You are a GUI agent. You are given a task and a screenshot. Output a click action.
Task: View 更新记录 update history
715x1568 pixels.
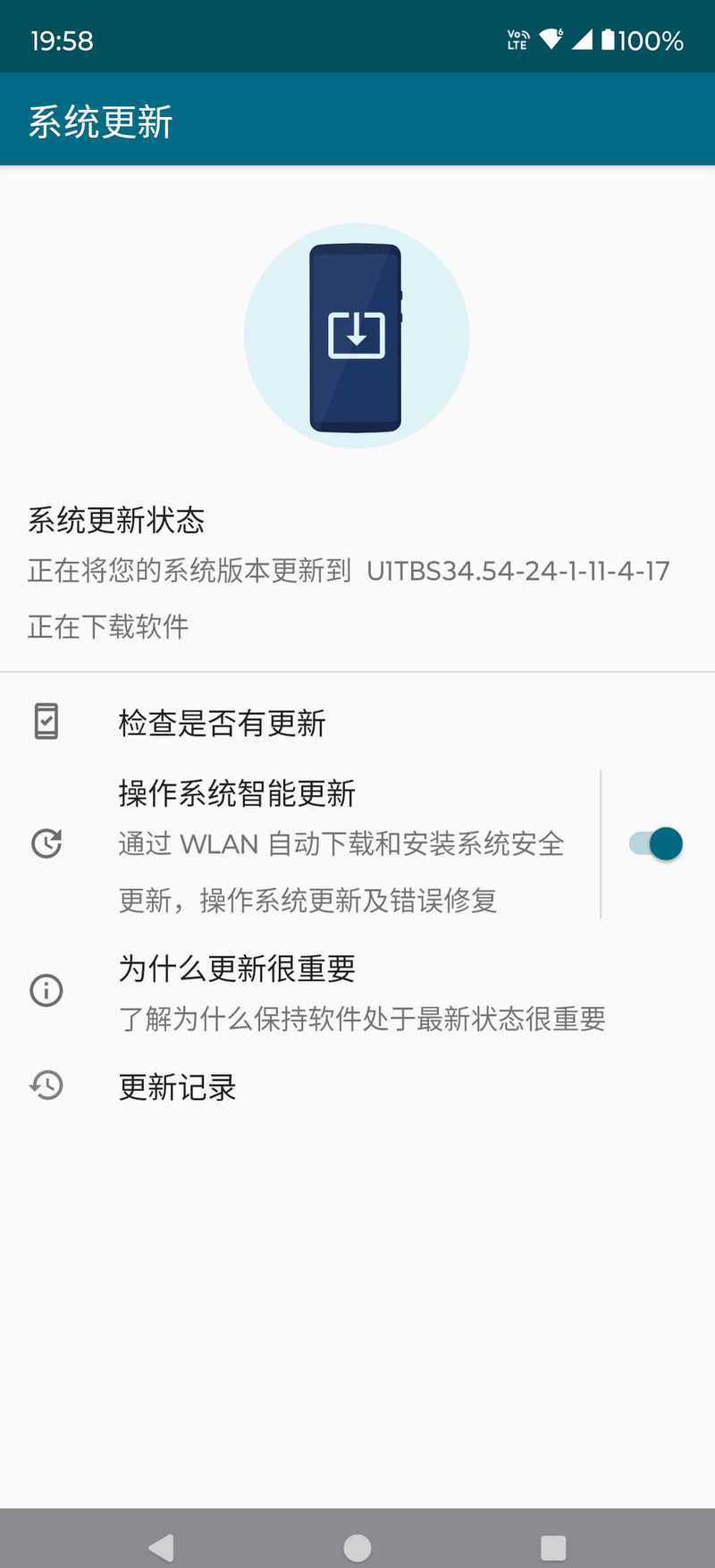pyautogui.click(x=177, y=1087)
